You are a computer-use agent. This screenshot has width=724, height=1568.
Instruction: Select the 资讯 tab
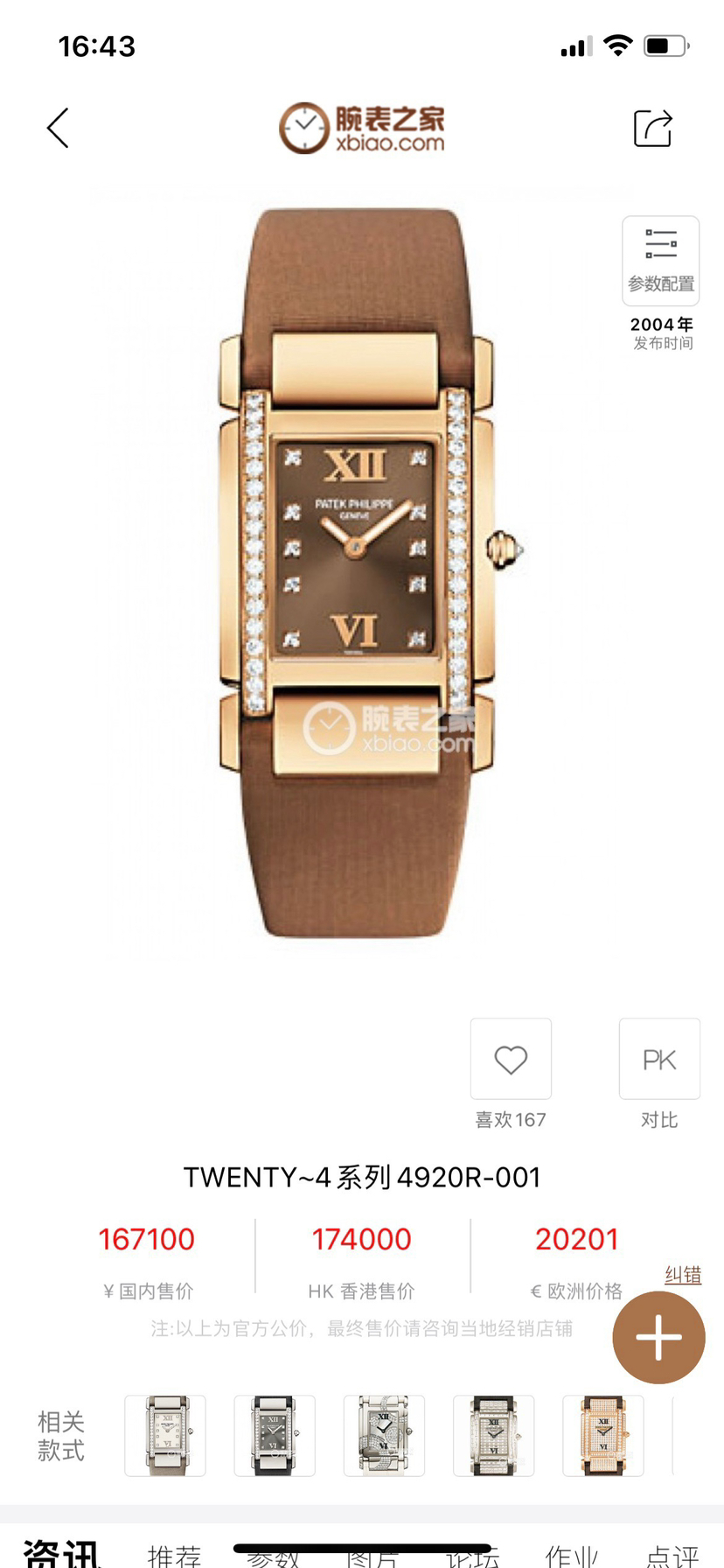pyautogui.click(x=61, y=1550)
